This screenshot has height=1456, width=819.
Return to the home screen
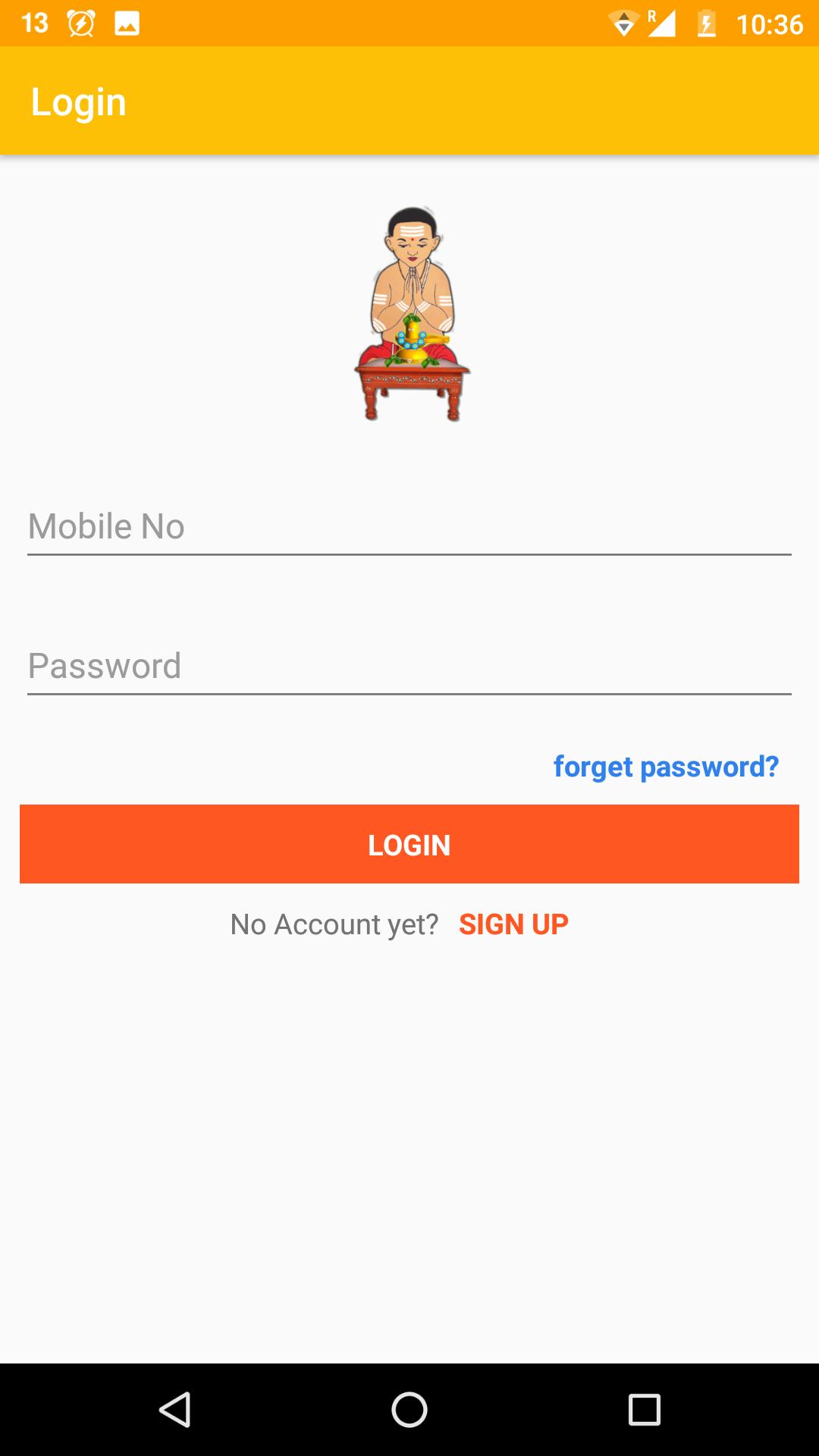click(409, 1410)
